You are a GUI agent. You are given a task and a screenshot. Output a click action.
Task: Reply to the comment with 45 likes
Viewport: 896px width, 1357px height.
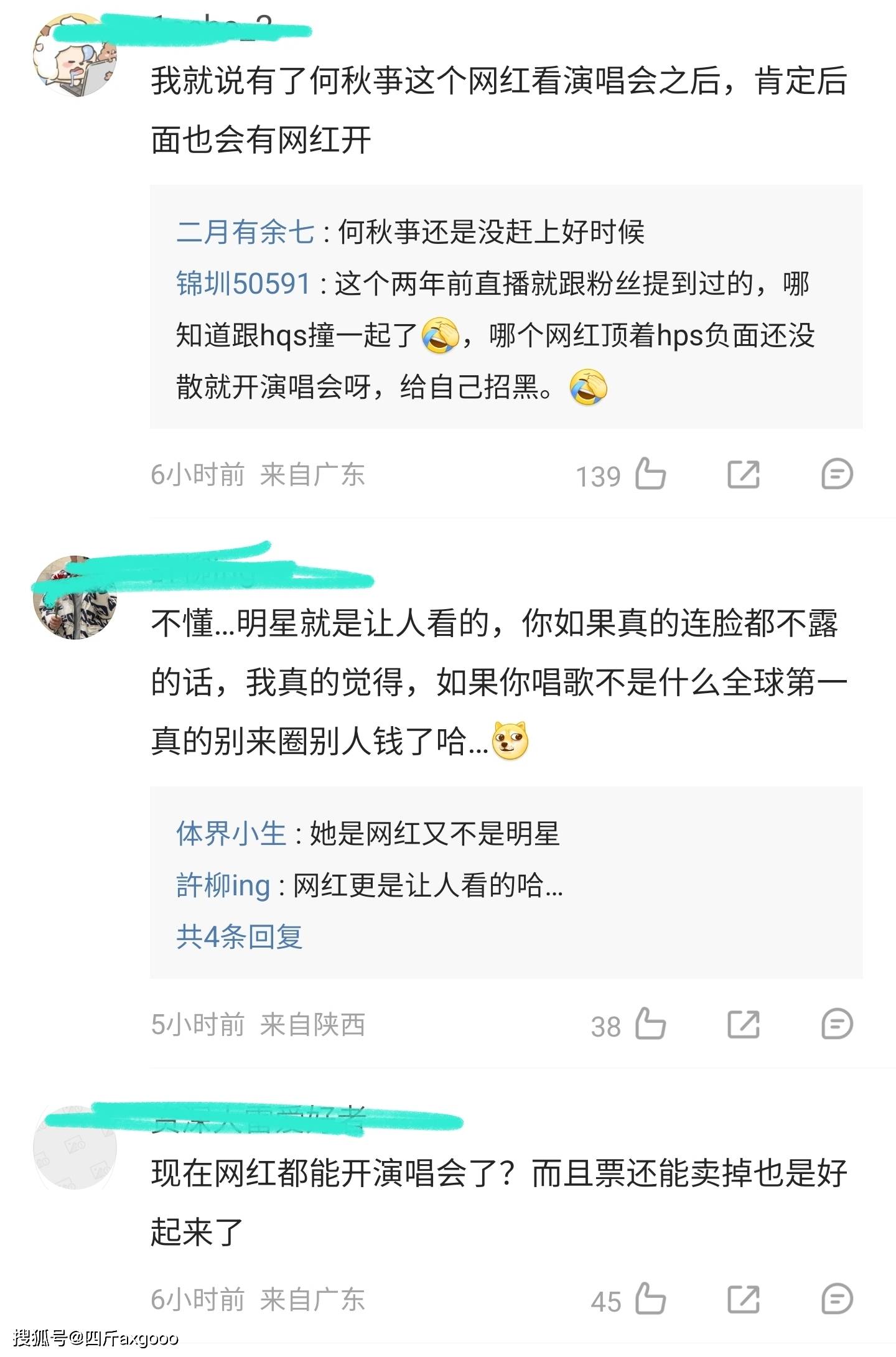pos(837,1300)
